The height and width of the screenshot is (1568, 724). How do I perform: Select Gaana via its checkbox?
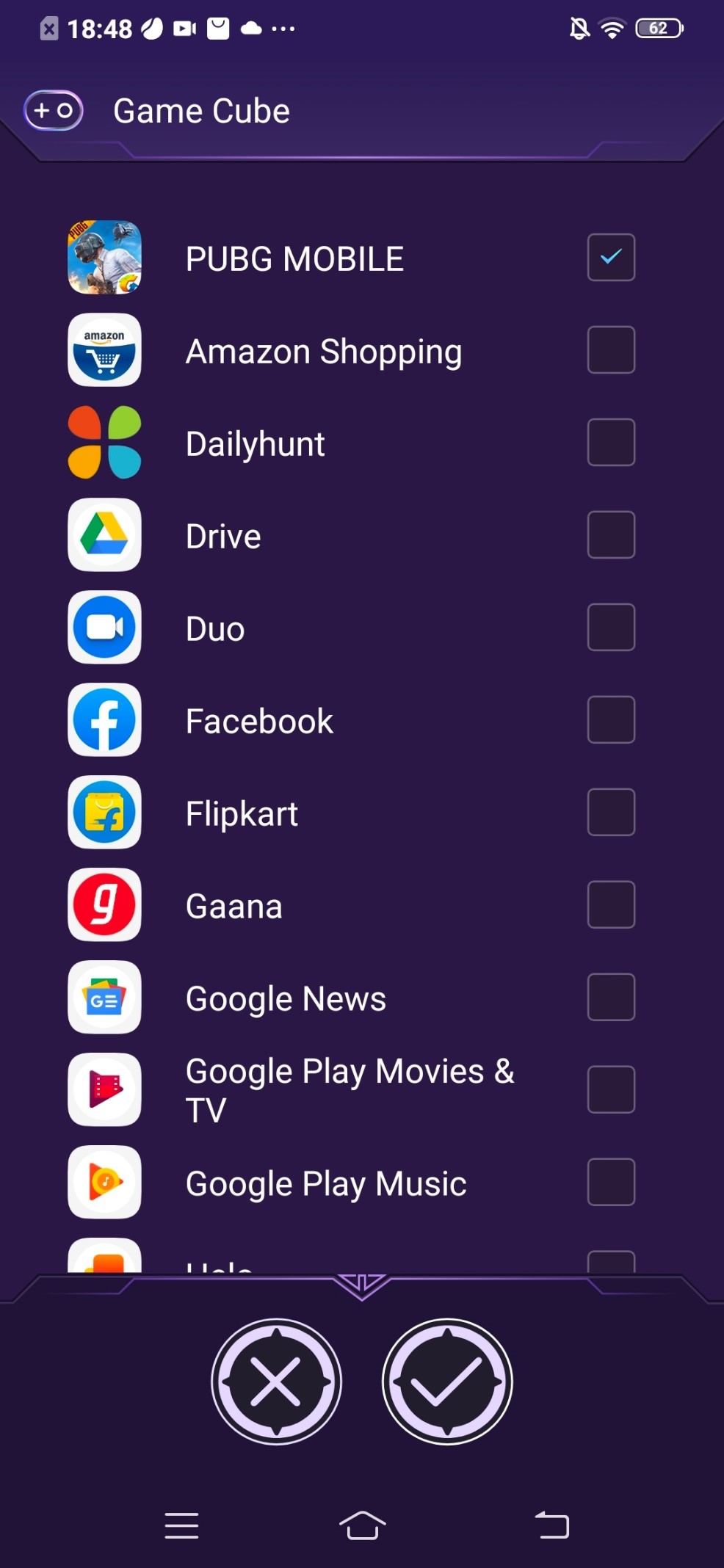pyautogui.click(x=611, y=905)
